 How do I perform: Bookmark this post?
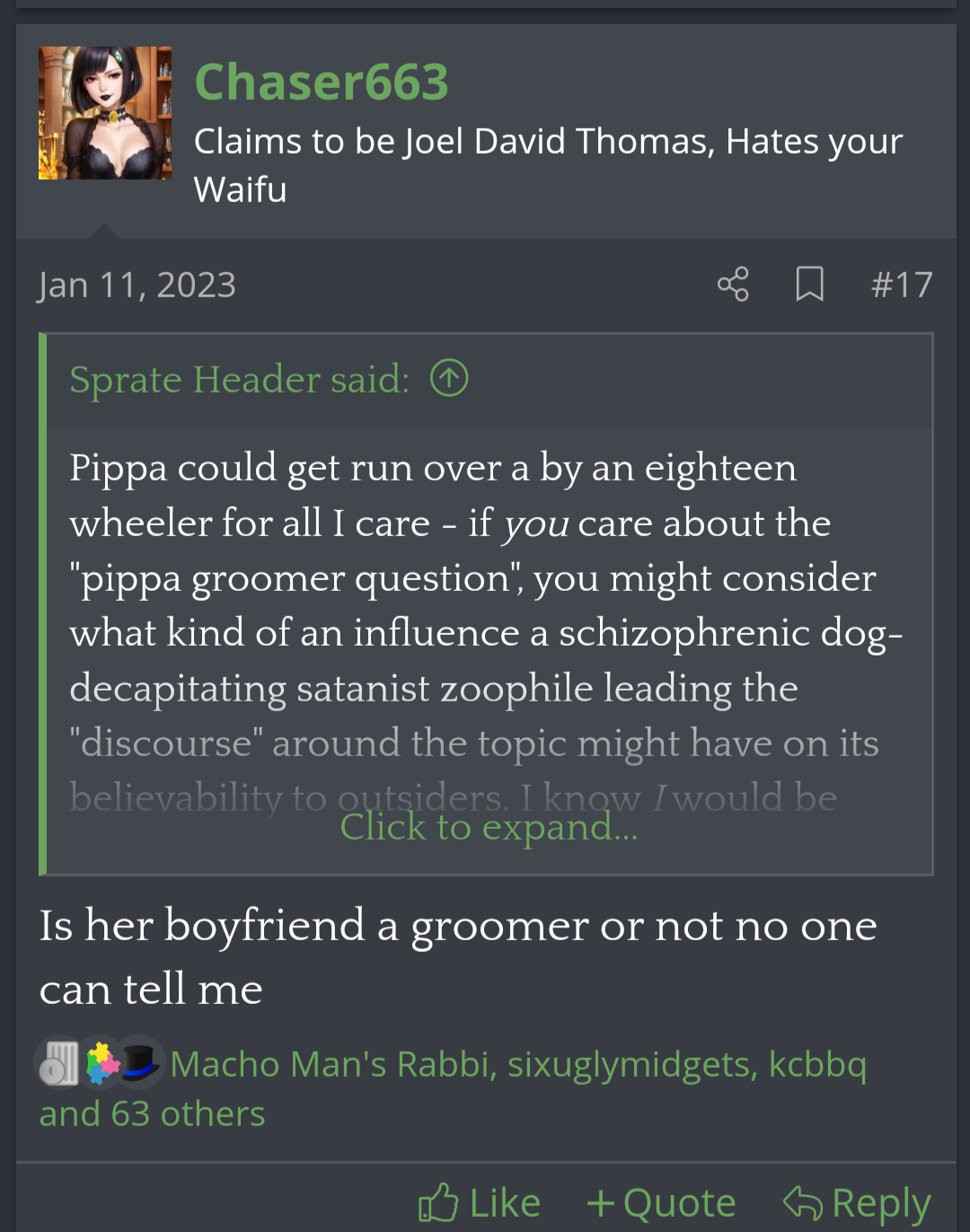coord(809,284)
